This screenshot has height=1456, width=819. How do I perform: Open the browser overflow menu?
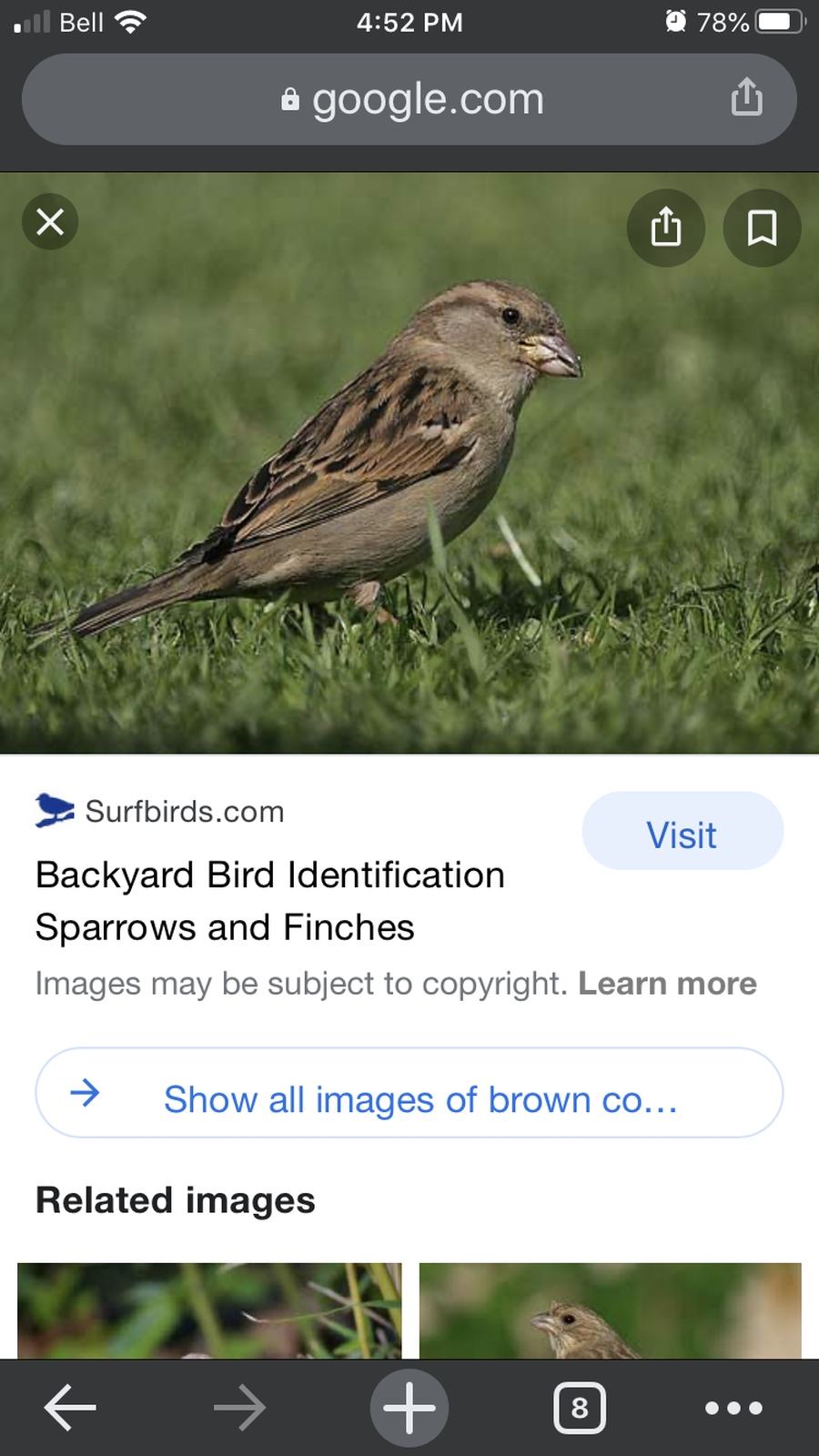coord(733,1408)
